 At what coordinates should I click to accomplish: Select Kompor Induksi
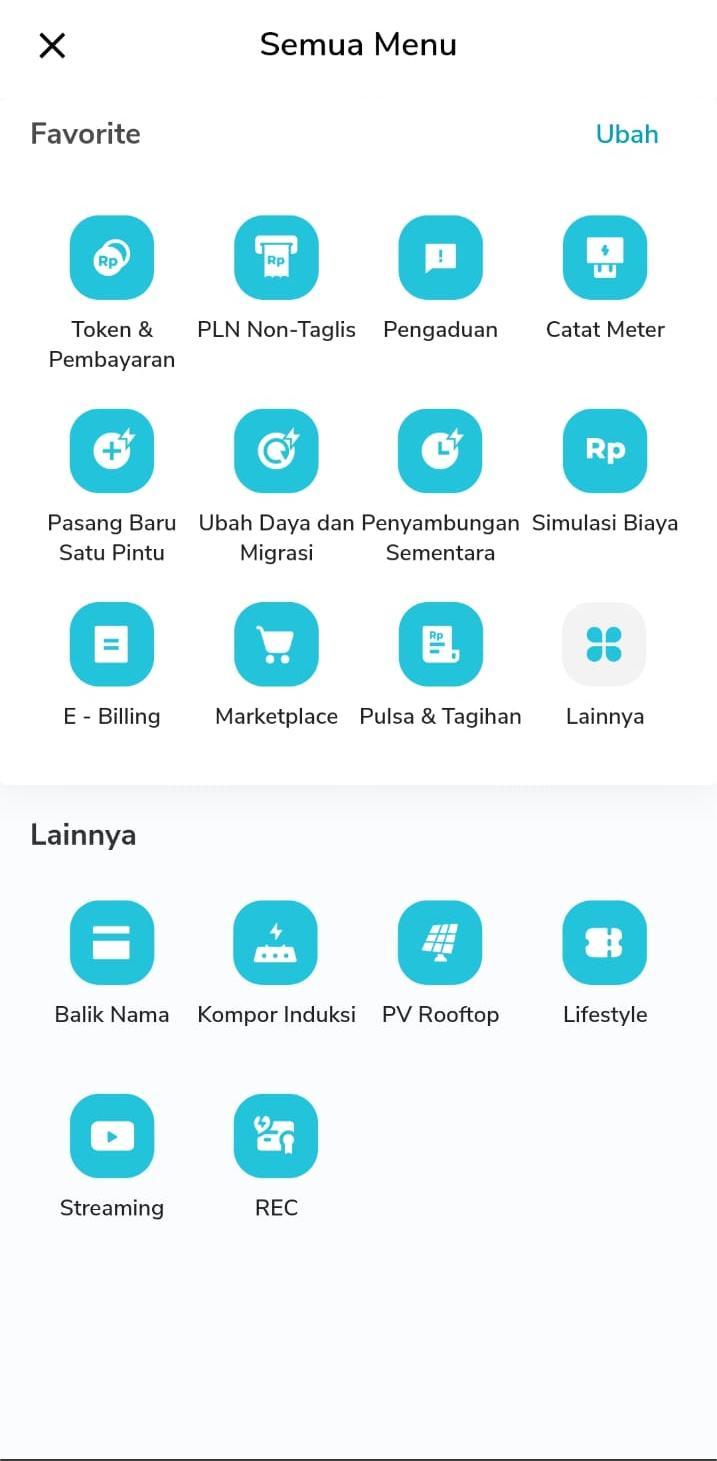click(276, 942)
